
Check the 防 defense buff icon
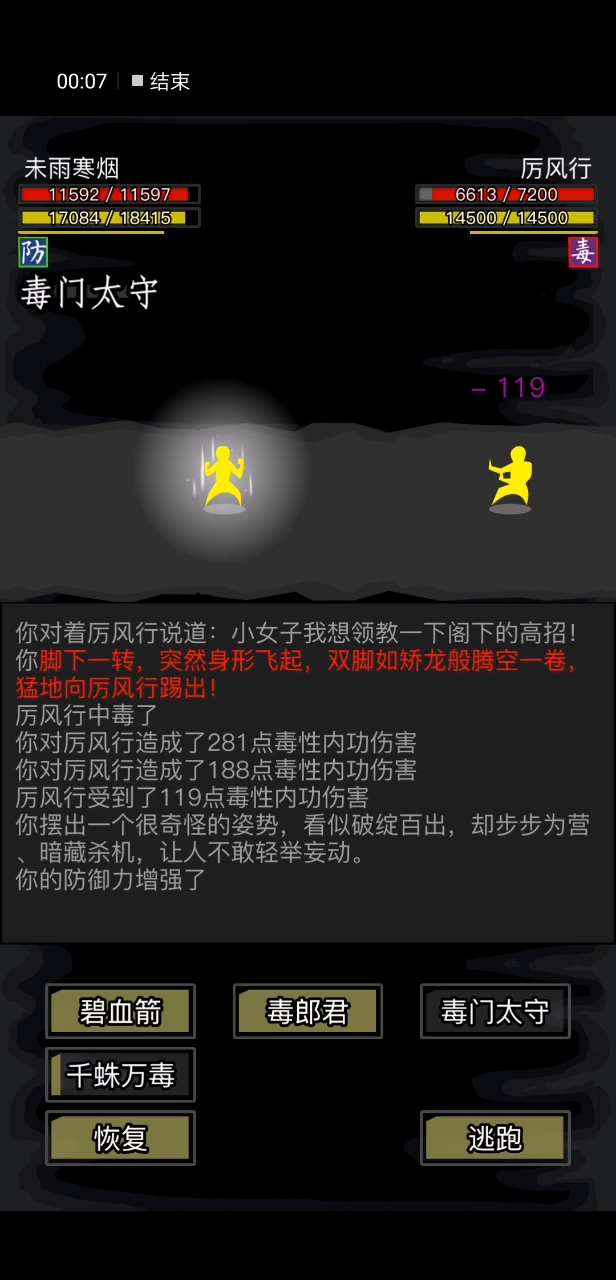(33, 252)
